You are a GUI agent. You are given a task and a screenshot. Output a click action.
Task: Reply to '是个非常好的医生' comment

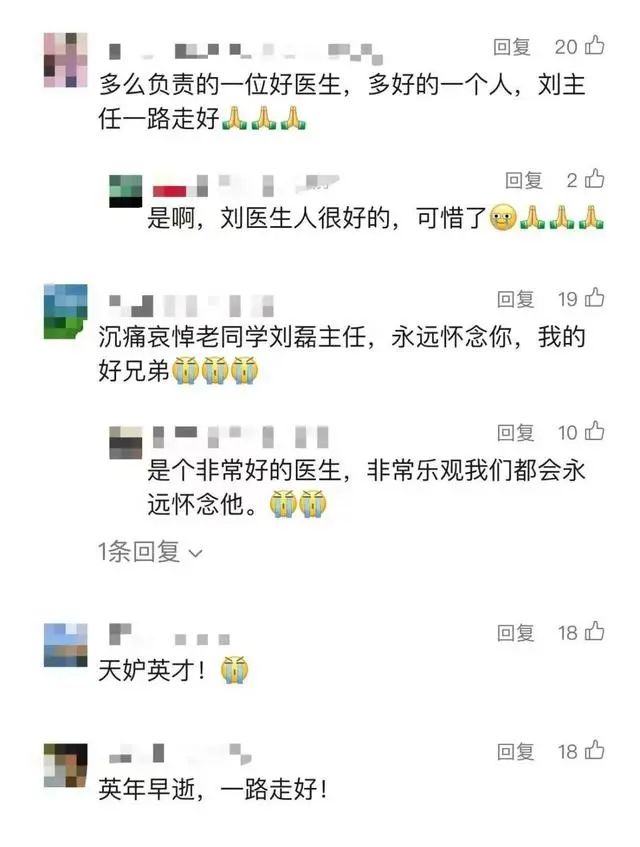tap(517, 433)
